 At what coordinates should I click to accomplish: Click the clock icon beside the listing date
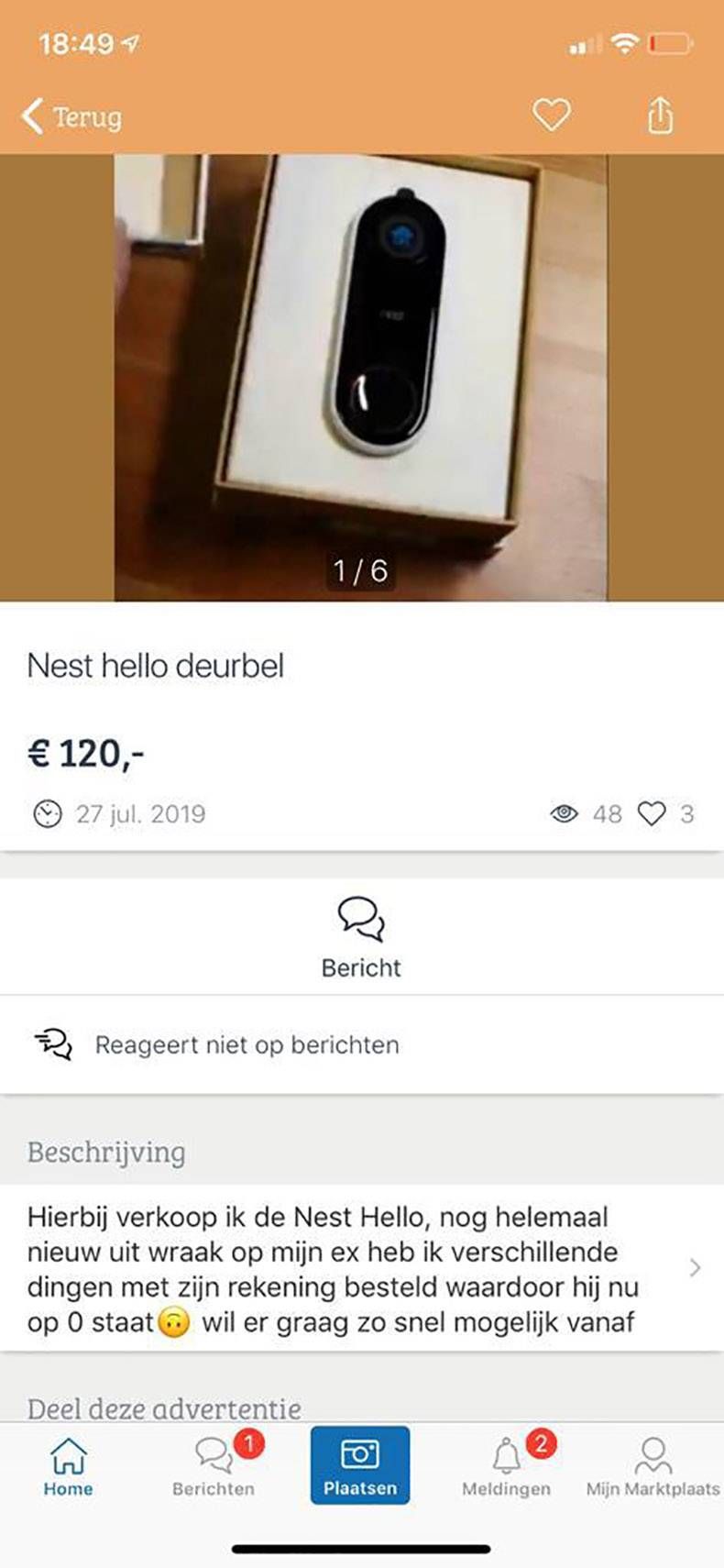pyautogui.click(x=46, y=813)
